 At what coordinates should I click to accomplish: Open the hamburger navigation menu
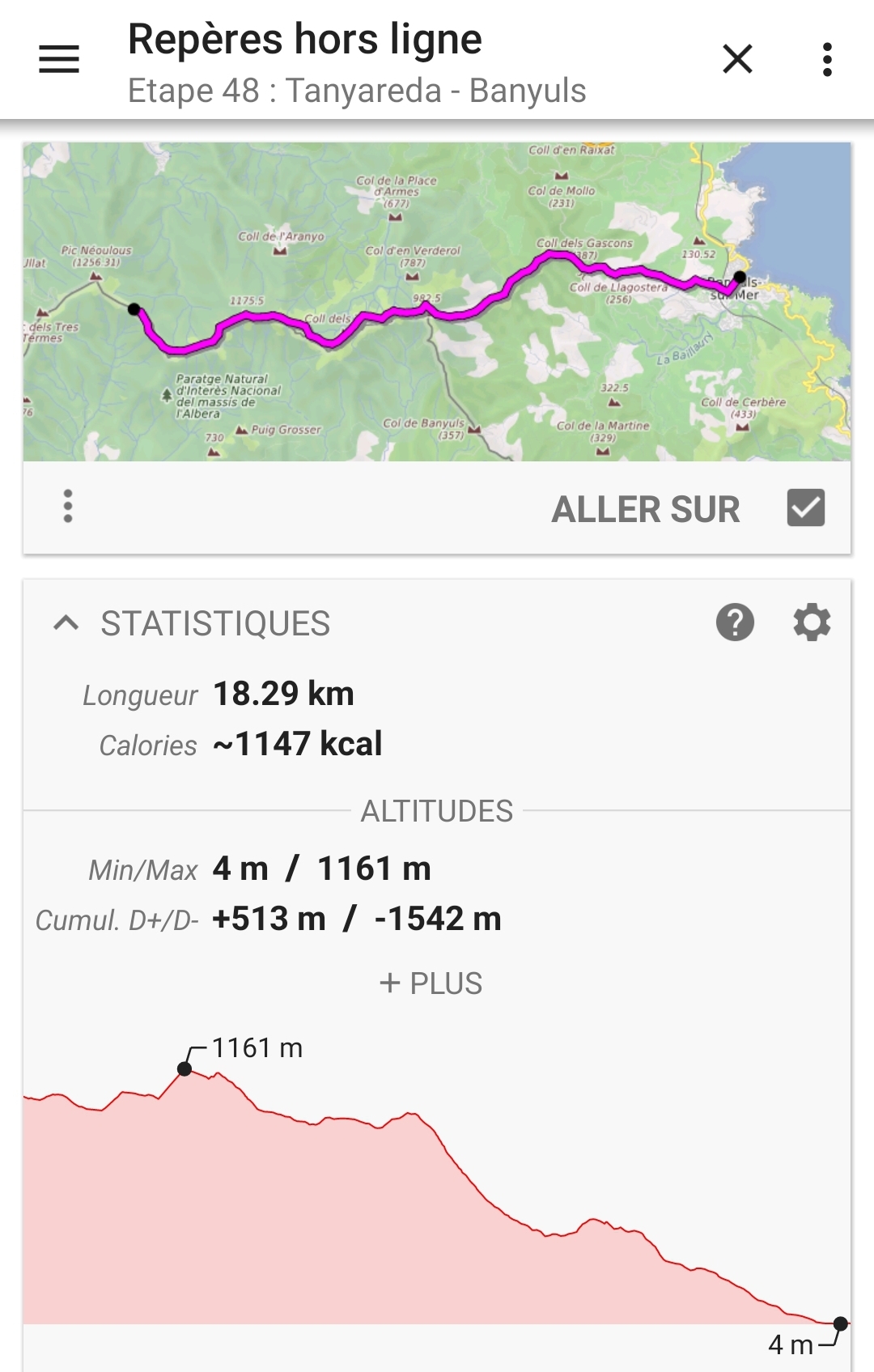coord(59,59)
